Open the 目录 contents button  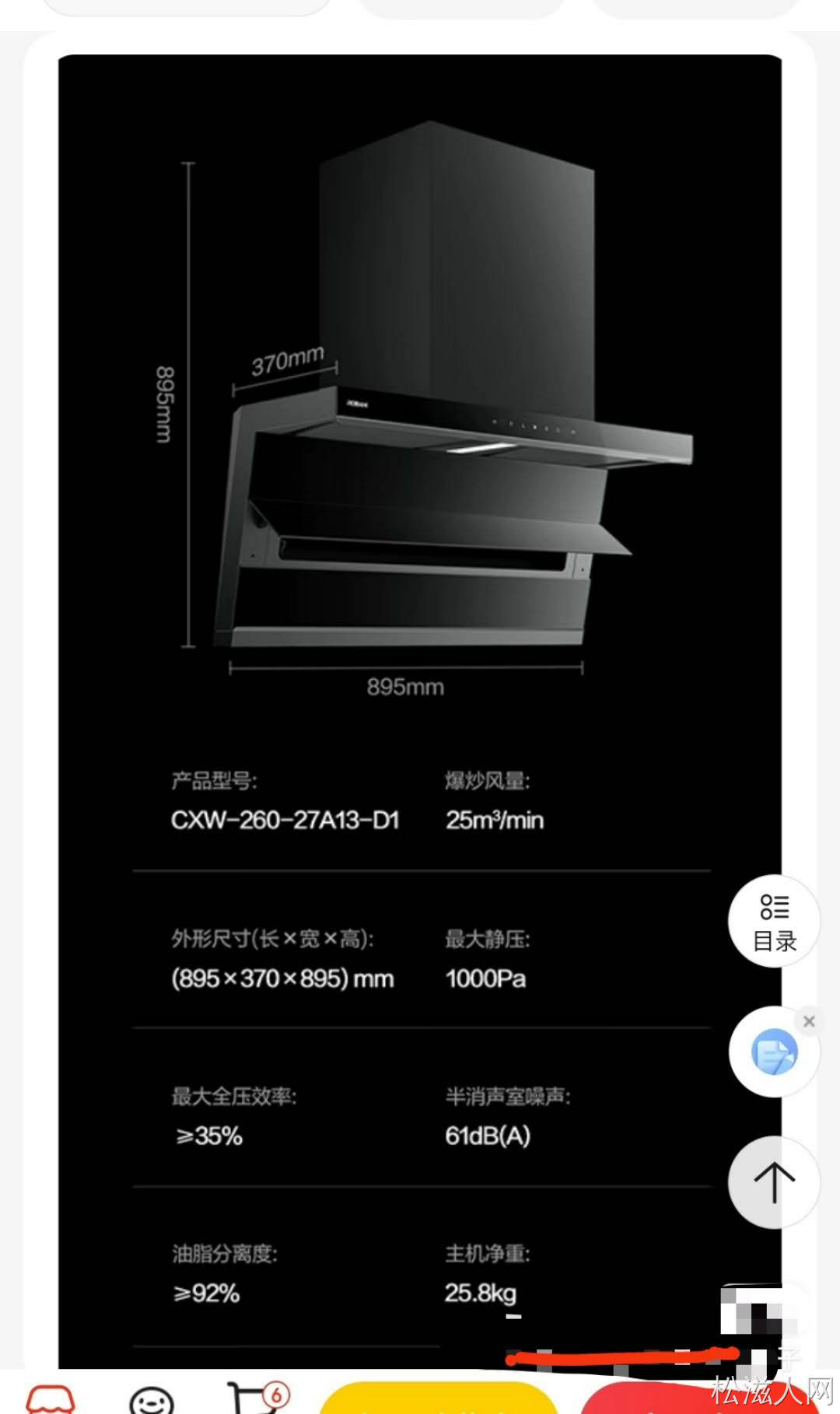click(x=774, y=921)
